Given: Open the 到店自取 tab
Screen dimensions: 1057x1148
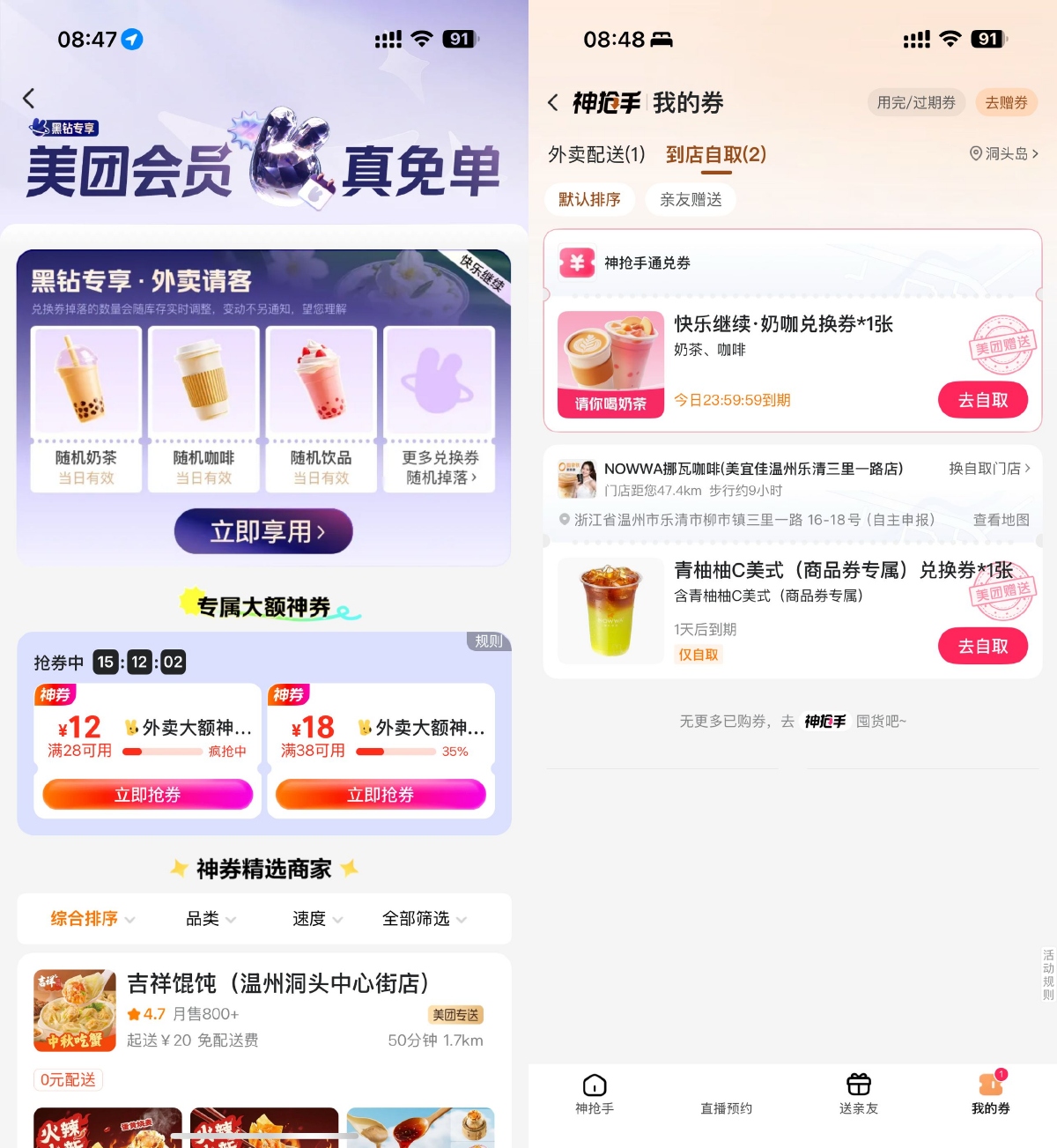Looking at the screenshot, I should [x=715, y=154].
